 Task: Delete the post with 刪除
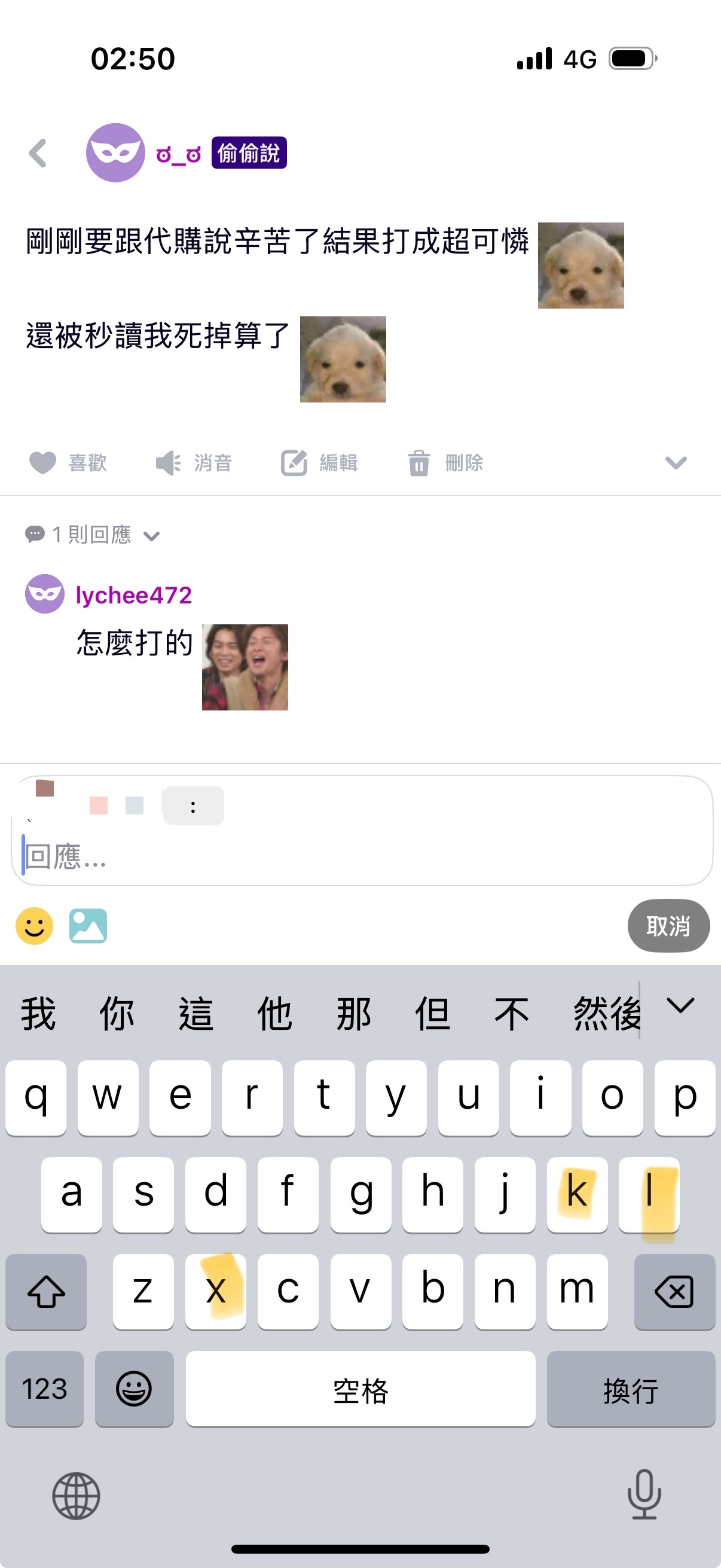(445, 463)
